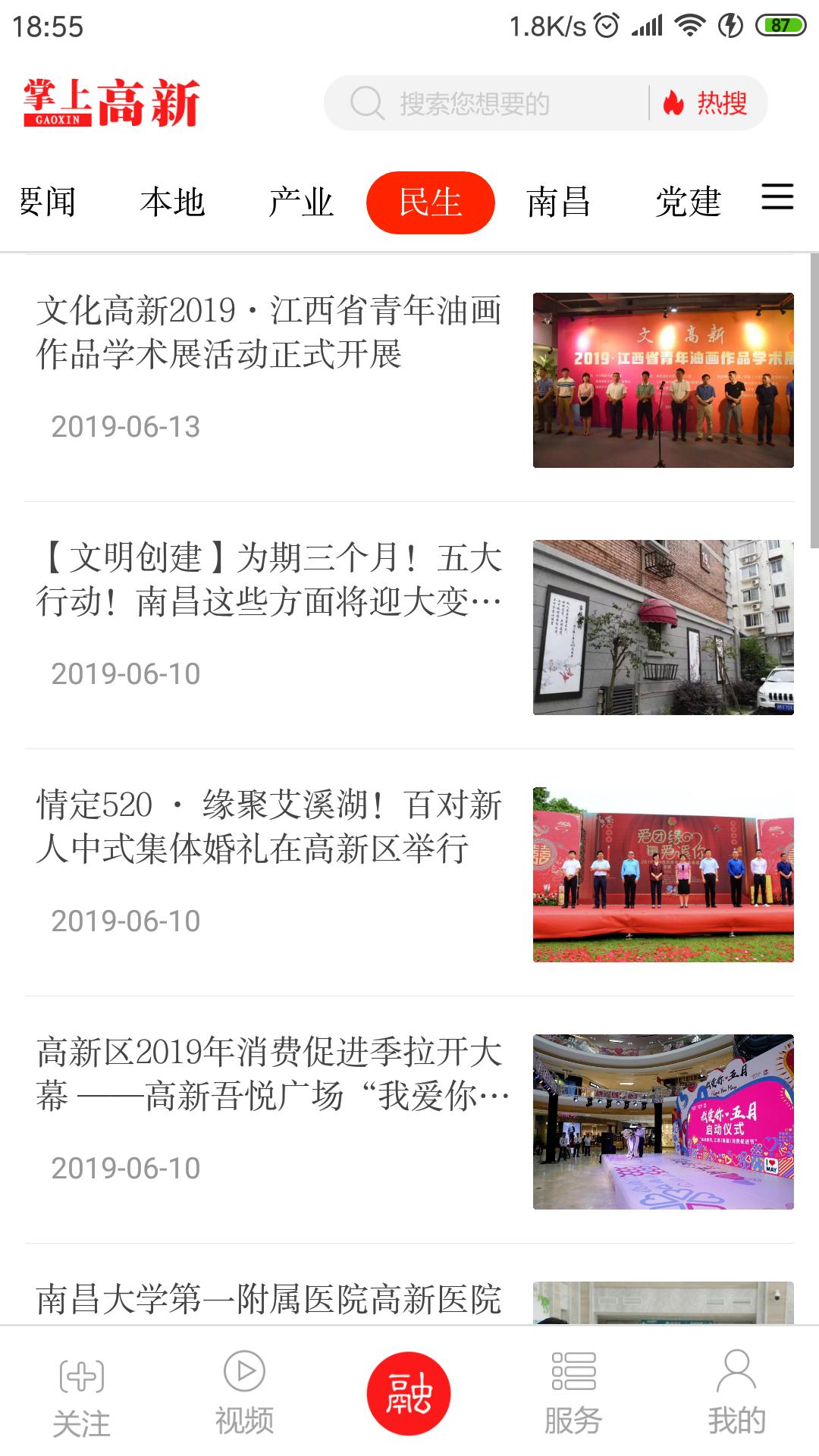The width and height of the screenshot is (819, 1456).
Task: Select the 民生 tab
Action: tap(430, 202)
